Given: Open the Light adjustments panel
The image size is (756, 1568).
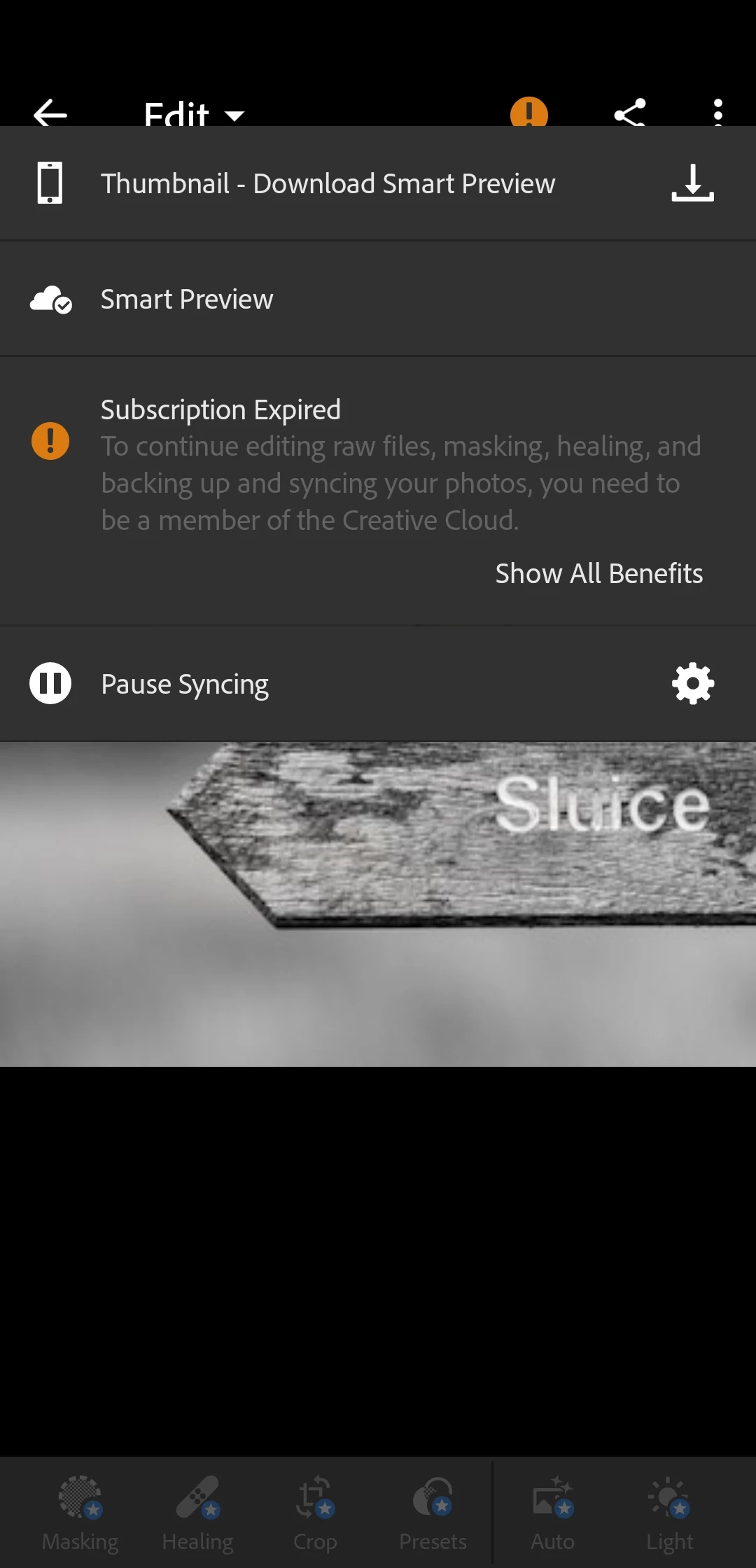Looking at the screenshot, I should coord(669,1513).
